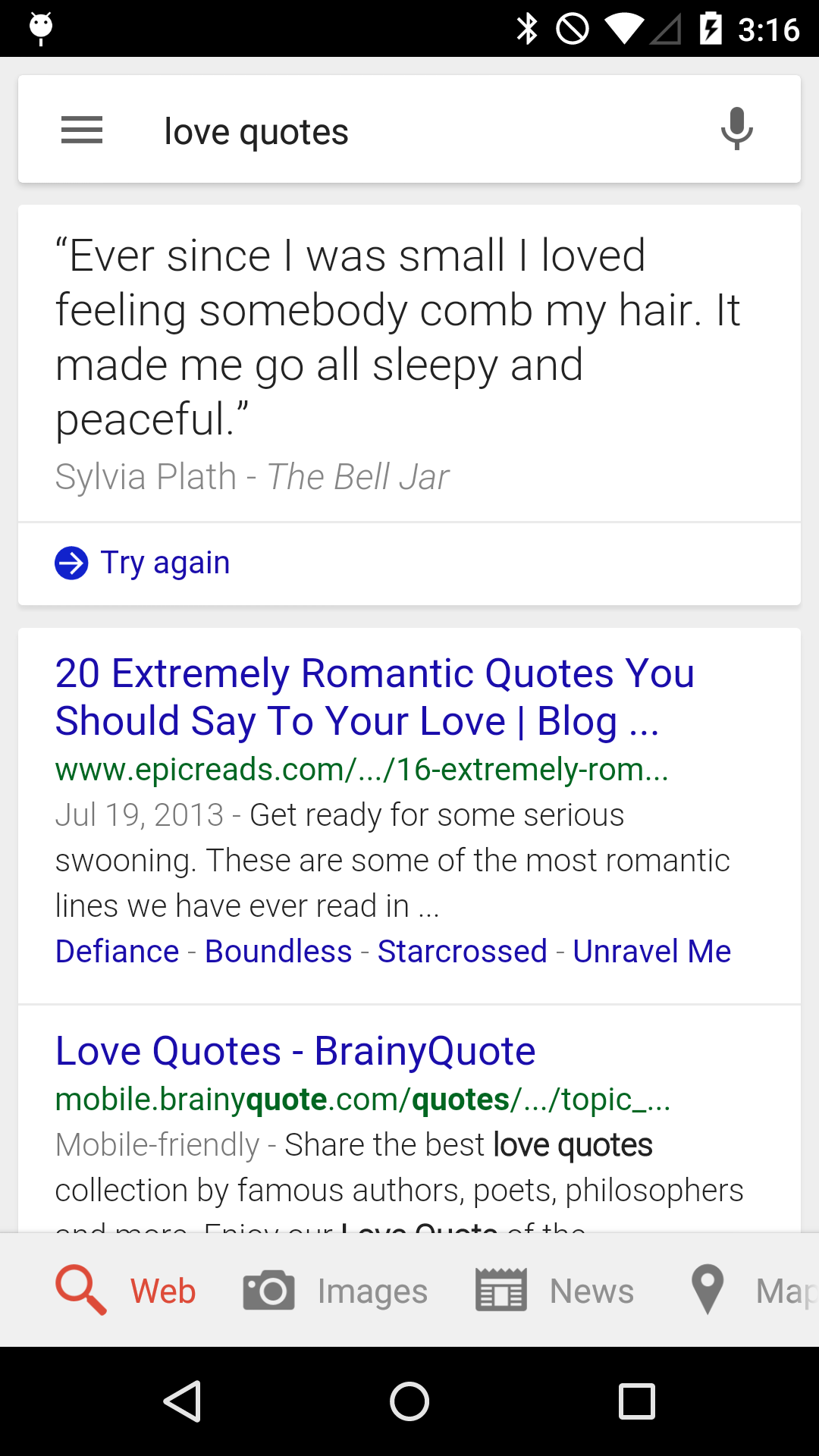The image size is (819, 1456).
Task: Stay on the Web results tab
Action: click(161, 1289)
